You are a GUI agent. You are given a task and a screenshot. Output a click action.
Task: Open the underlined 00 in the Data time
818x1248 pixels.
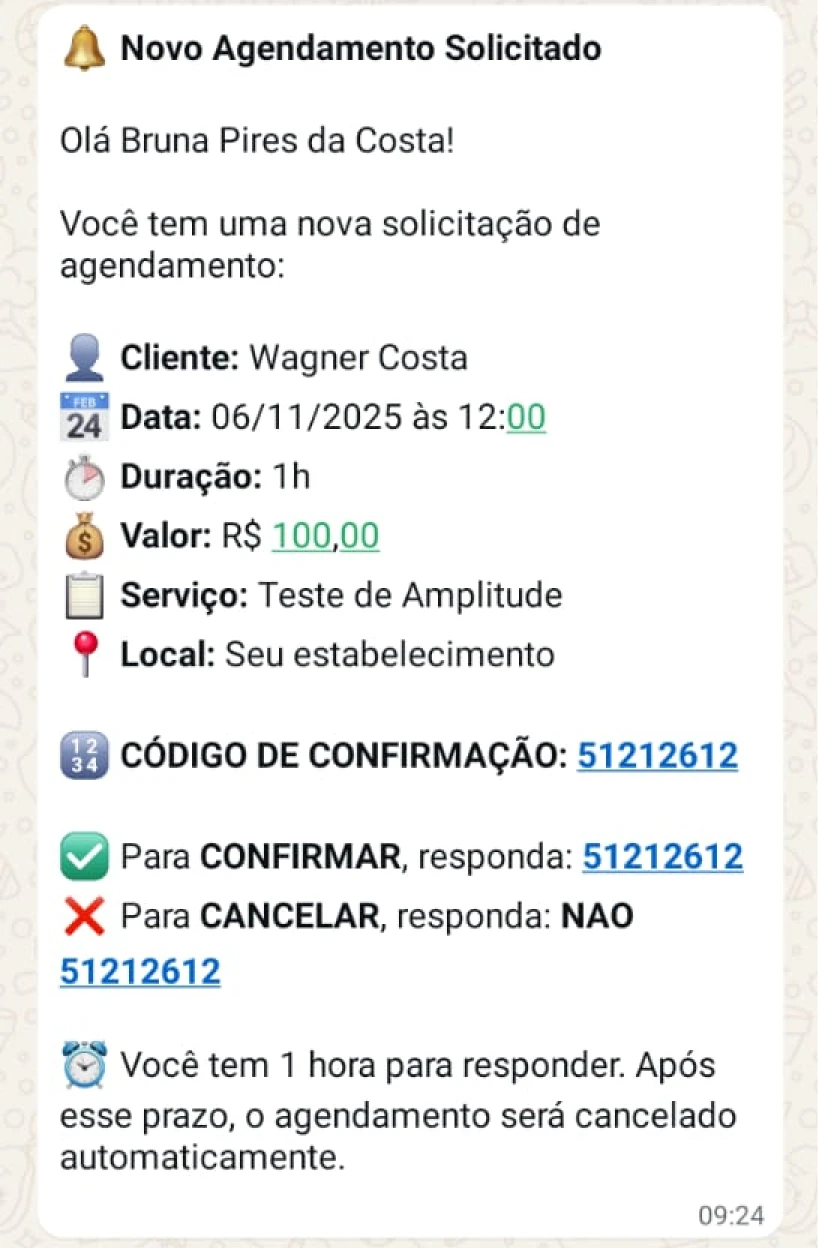pos(526,417)
